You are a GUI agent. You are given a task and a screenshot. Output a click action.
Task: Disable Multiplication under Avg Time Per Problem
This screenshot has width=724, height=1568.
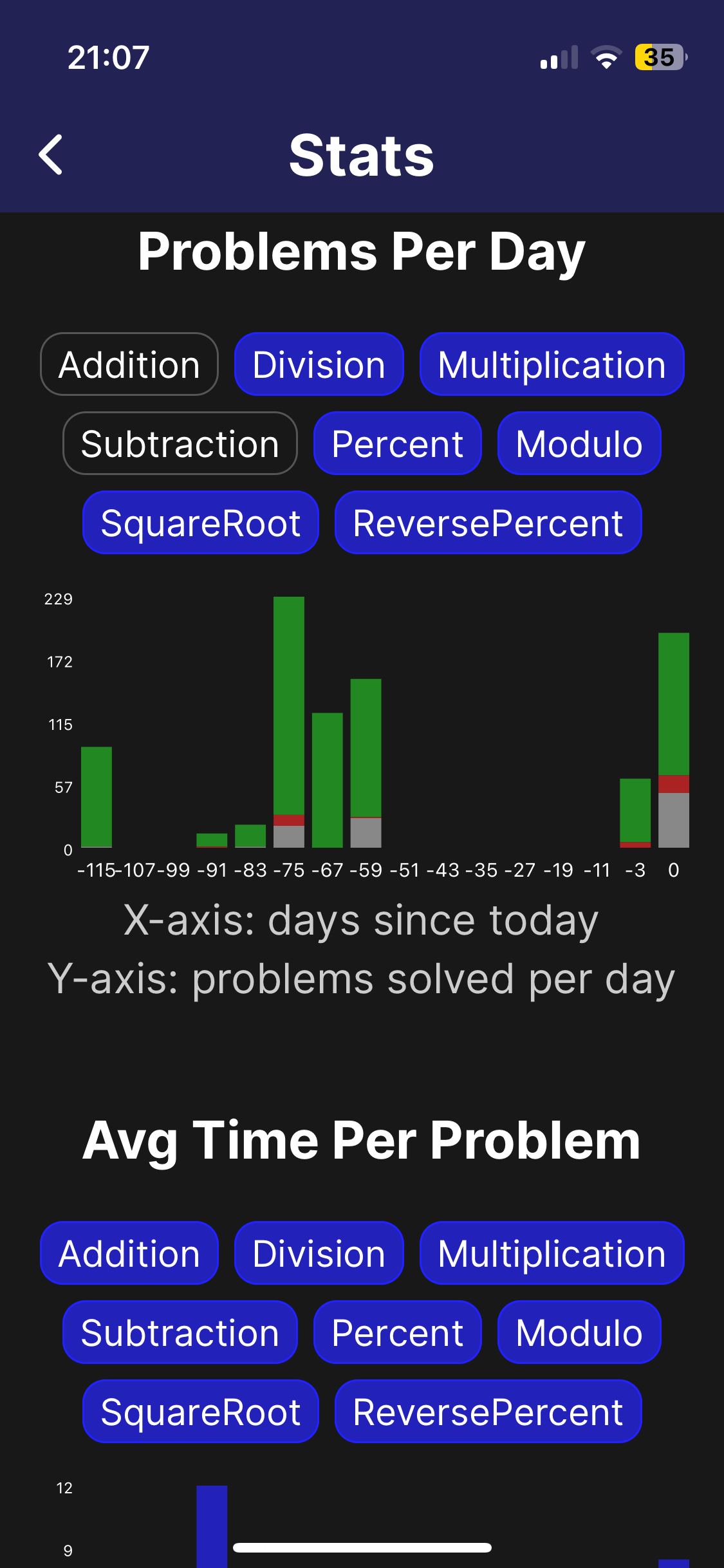(552, 1252)
